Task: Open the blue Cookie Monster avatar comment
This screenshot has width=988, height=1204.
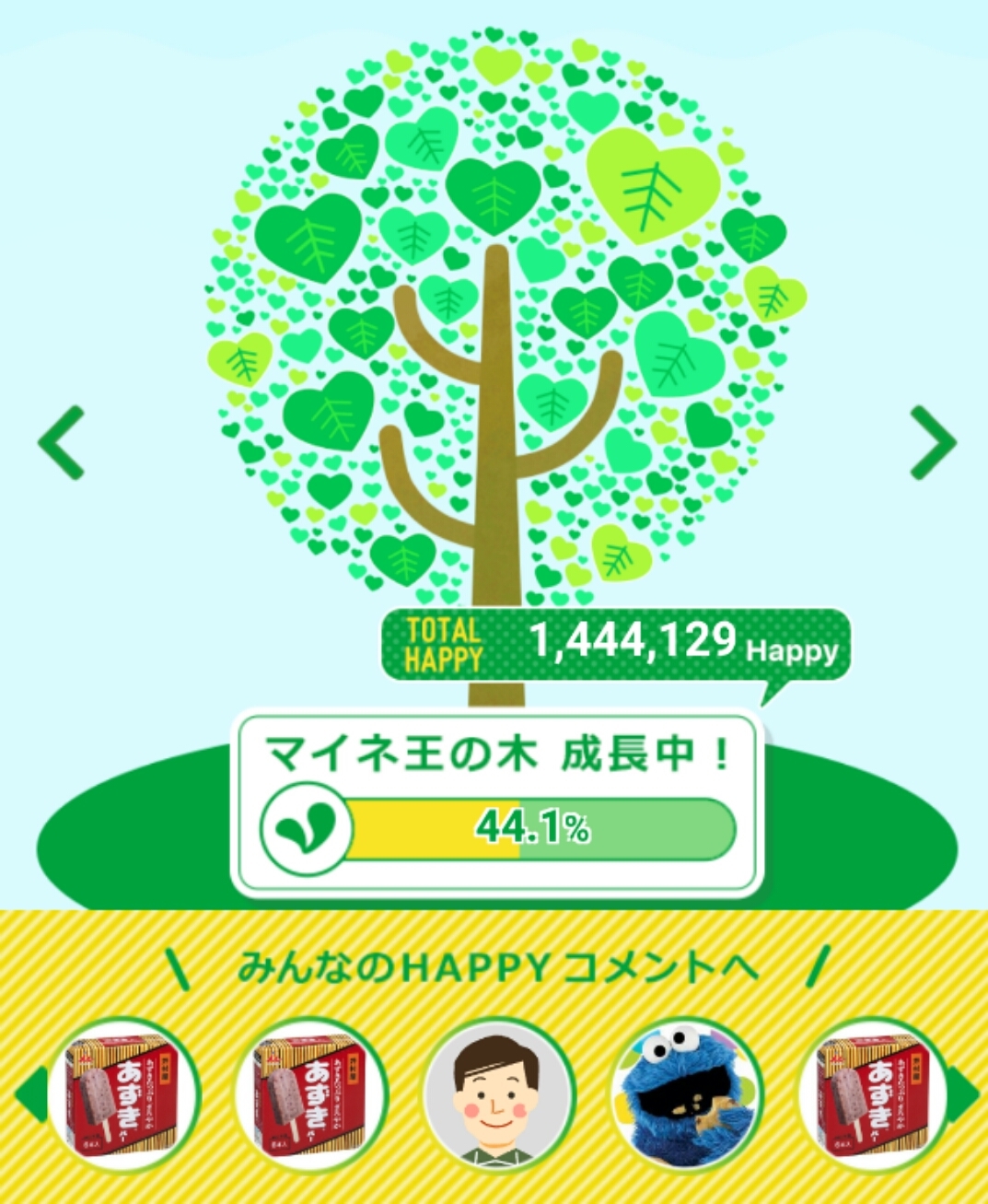Action: tap(687, 1094)
